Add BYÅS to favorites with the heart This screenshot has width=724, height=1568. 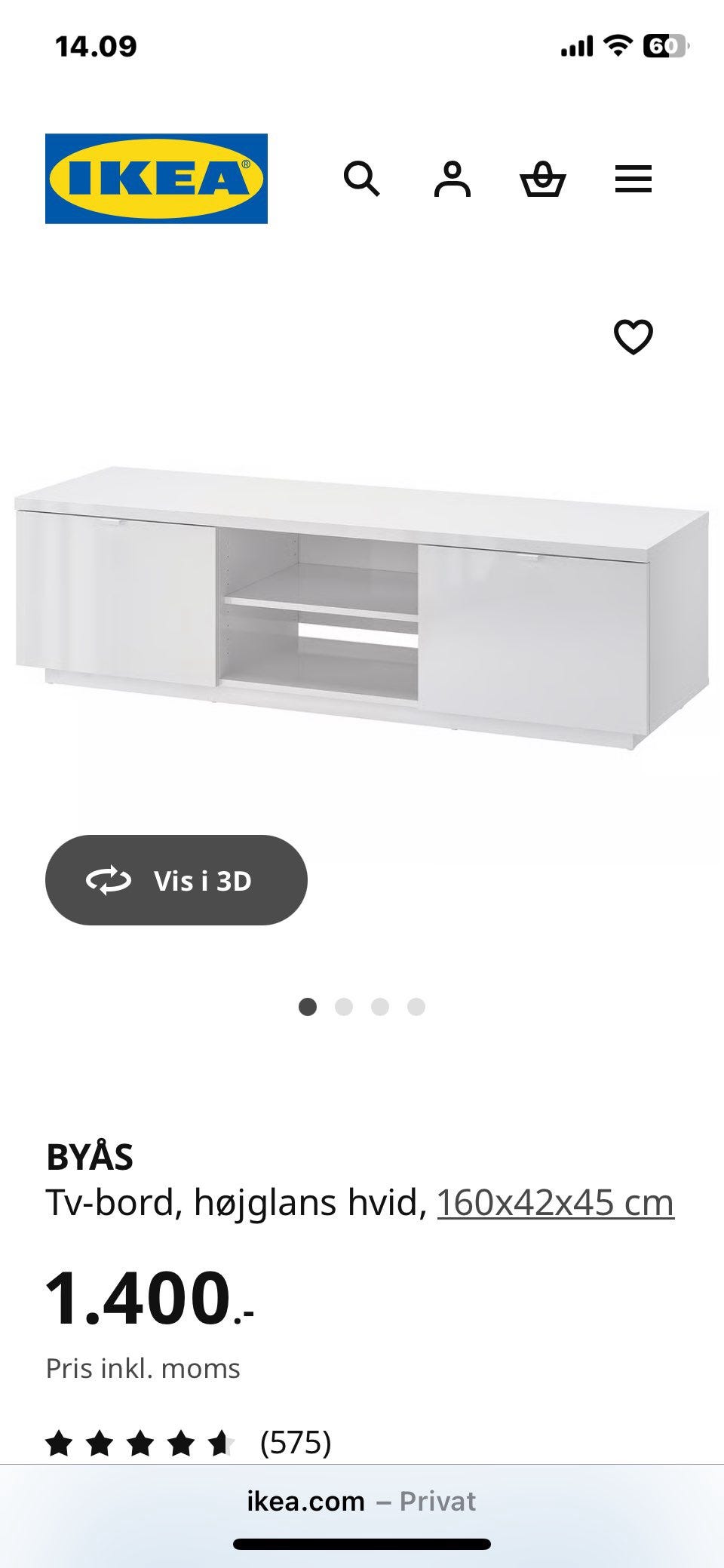click(633, 337)
